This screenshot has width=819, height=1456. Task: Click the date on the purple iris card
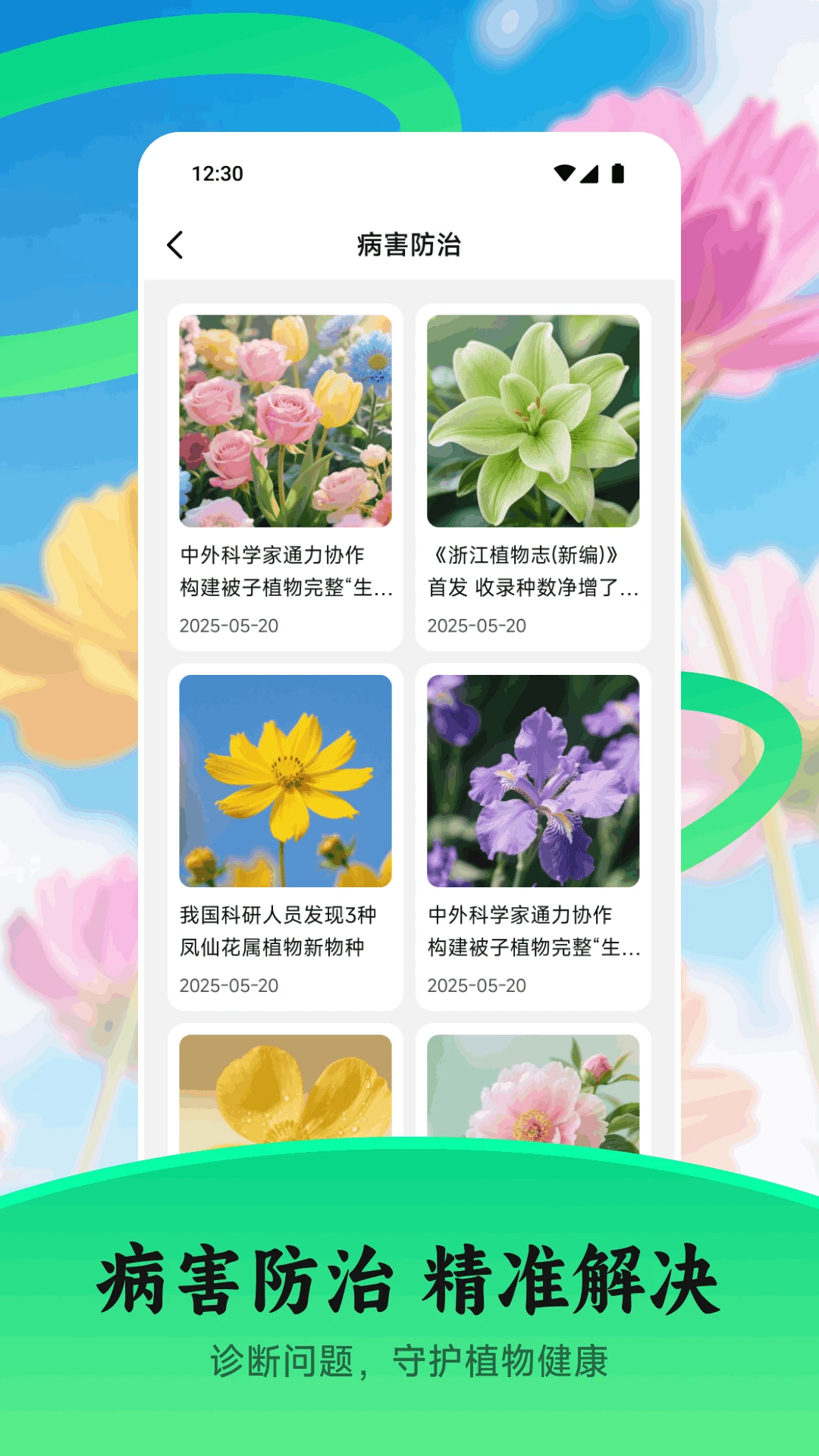coord(476,986)
